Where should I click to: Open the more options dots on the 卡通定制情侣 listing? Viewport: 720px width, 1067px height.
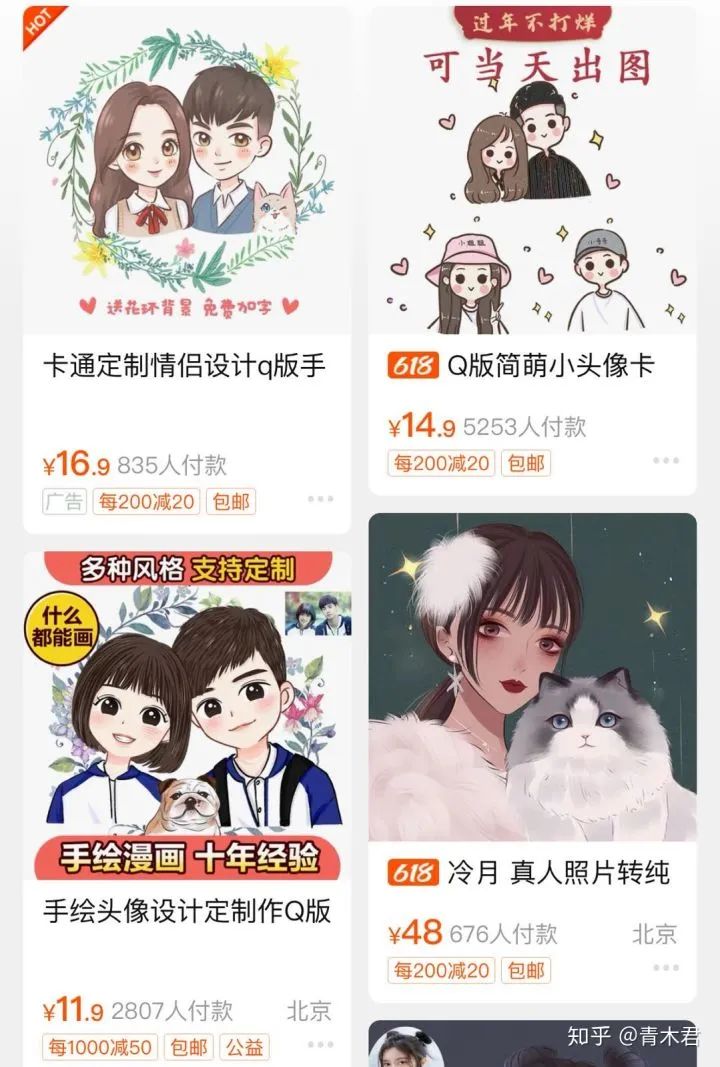point(320,498)
